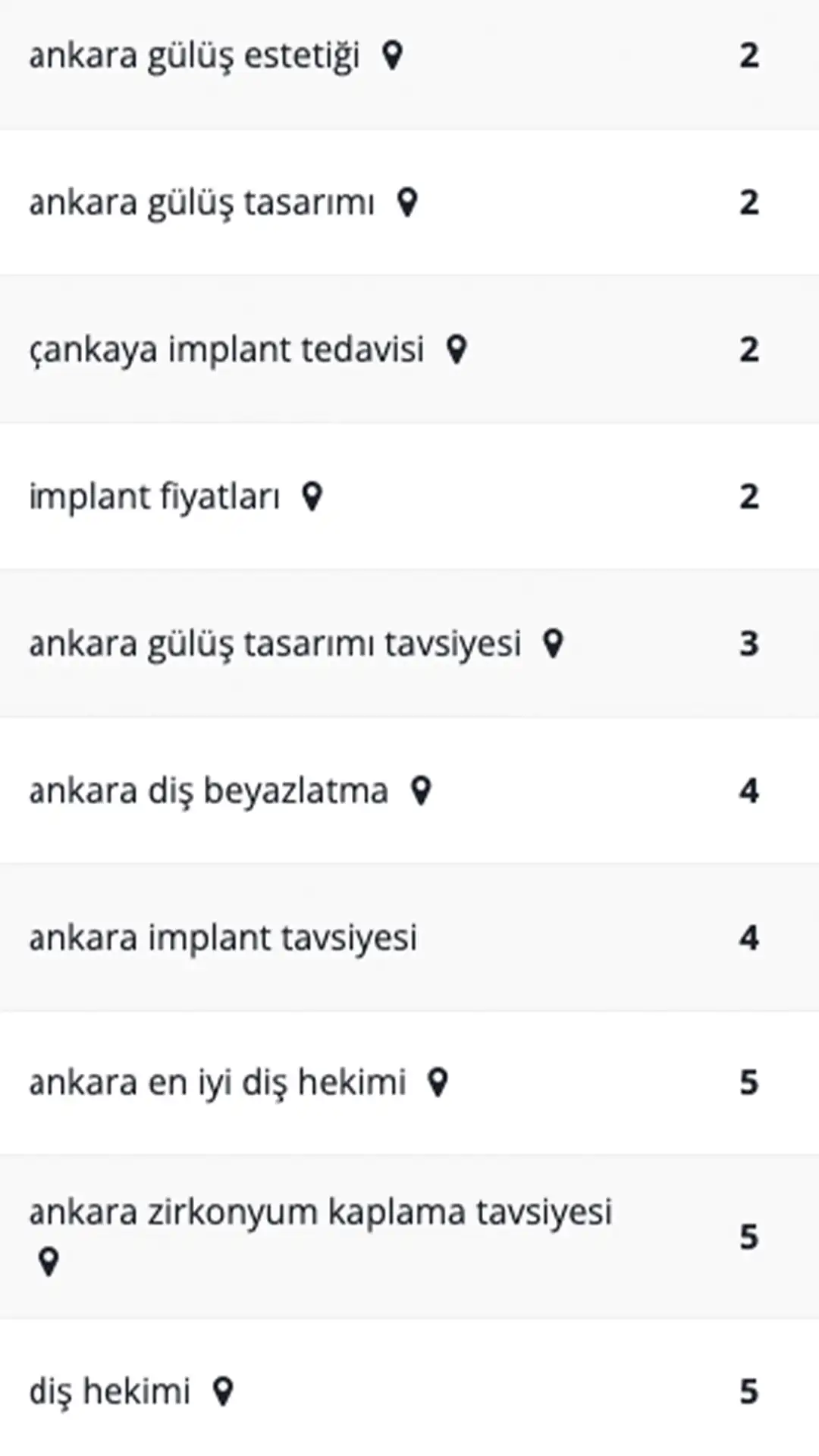Image resolution: width=819 pixels, height=1456 pixels.
Task: Click the rank number 2 for ankara gülüş estetiği
Action: point(749,55)
